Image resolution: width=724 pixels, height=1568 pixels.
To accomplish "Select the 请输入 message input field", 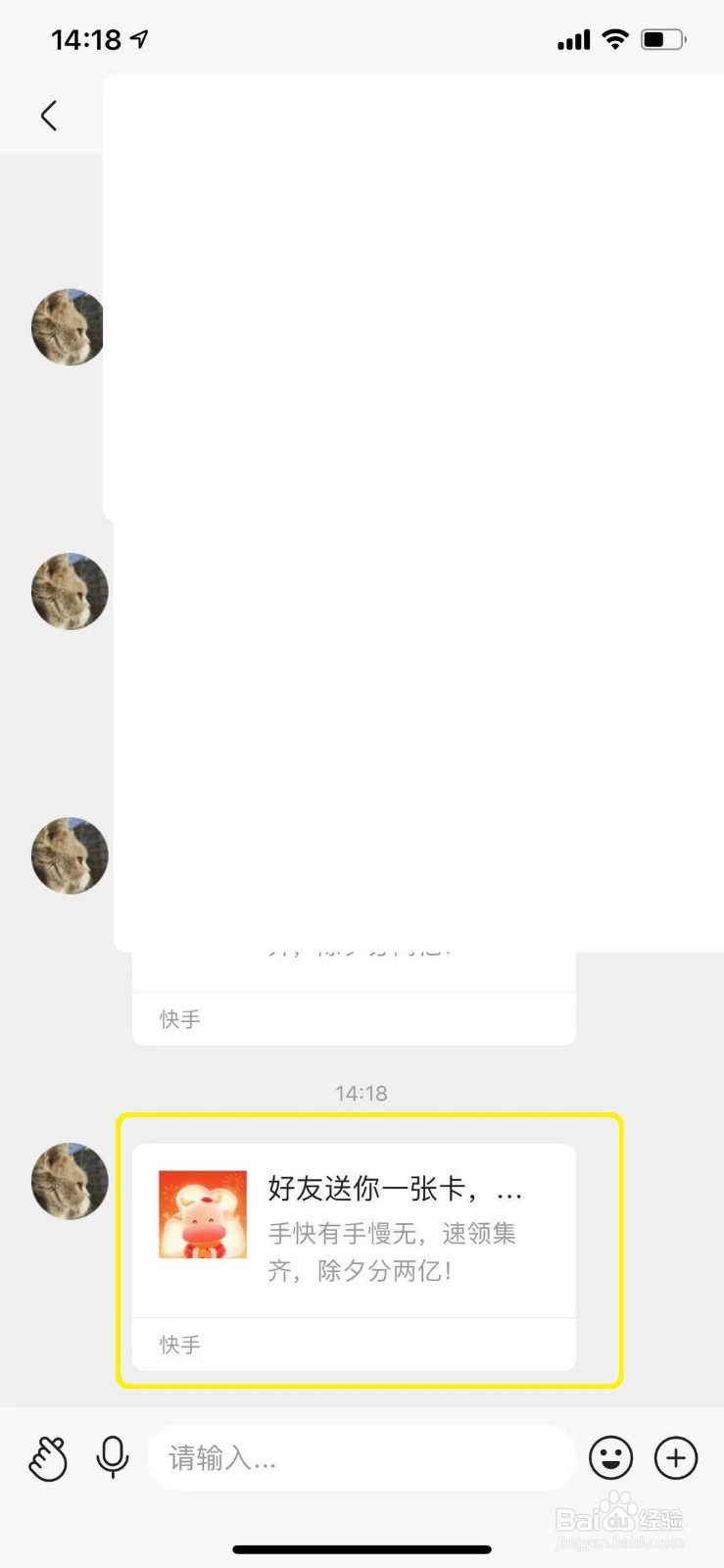I will [x=361, y=1458].
